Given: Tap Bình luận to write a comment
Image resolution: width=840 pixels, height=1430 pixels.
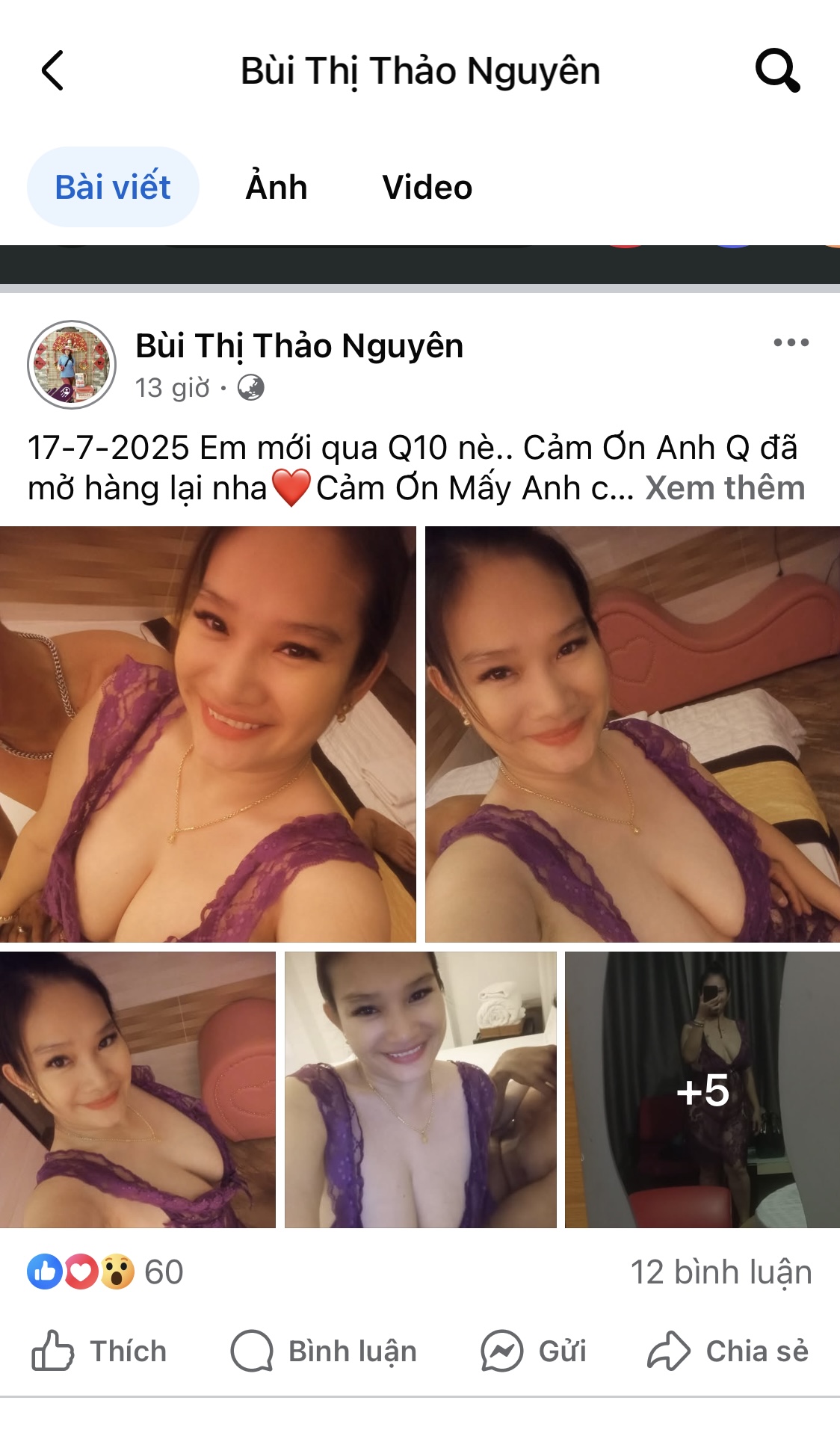Looking at the screenshot, I should point(324,1351).
